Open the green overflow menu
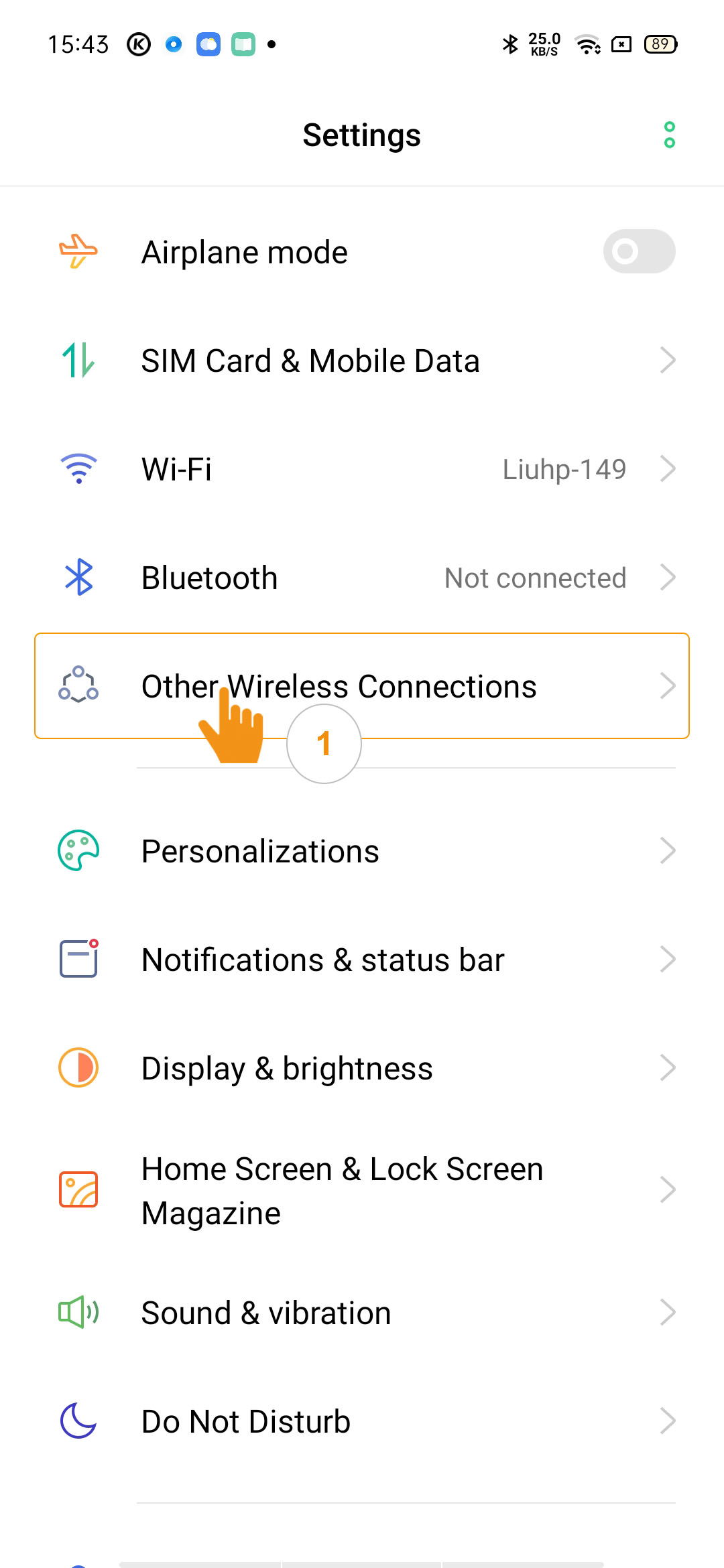The width and height of the screenshot is (724, 1568). coord(669,135)
